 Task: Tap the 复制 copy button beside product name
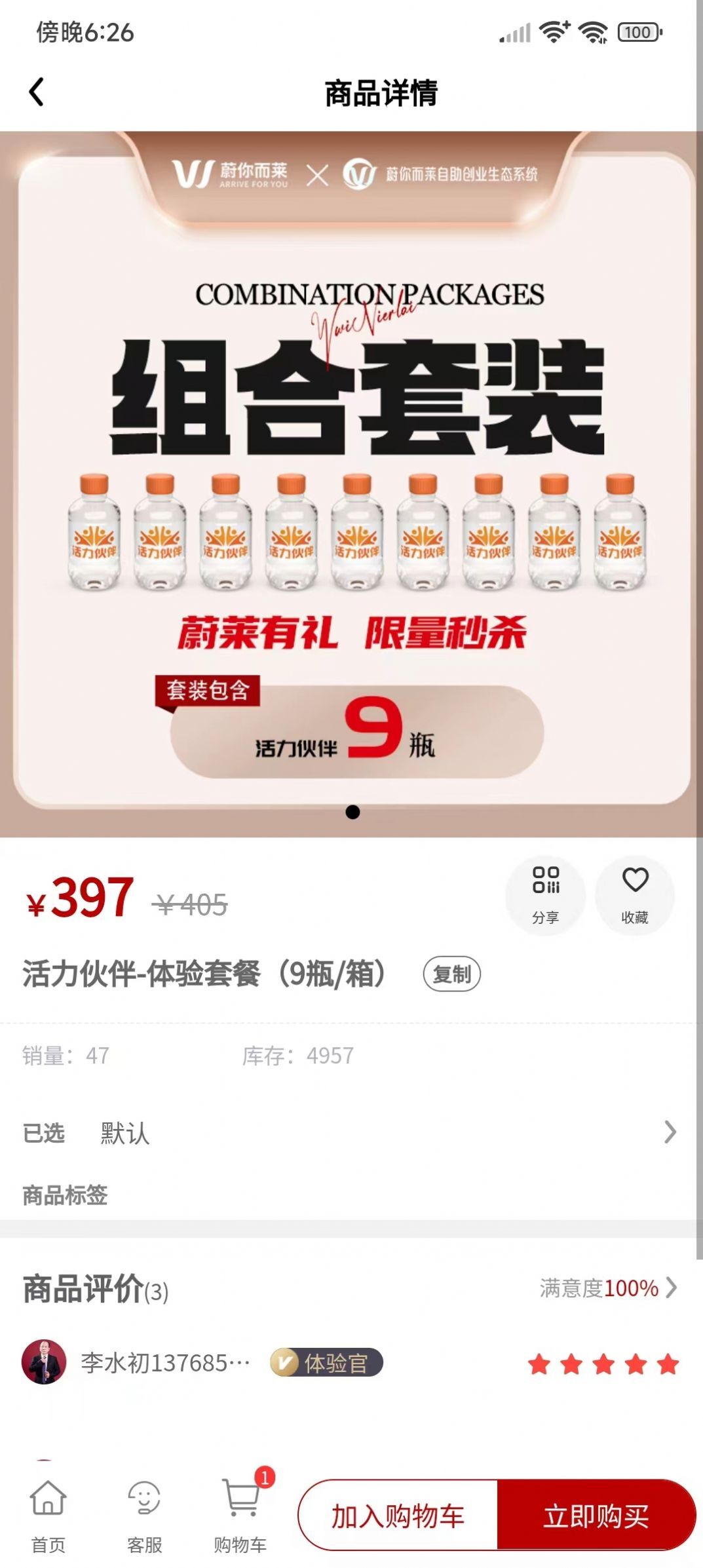click(451, 974)
